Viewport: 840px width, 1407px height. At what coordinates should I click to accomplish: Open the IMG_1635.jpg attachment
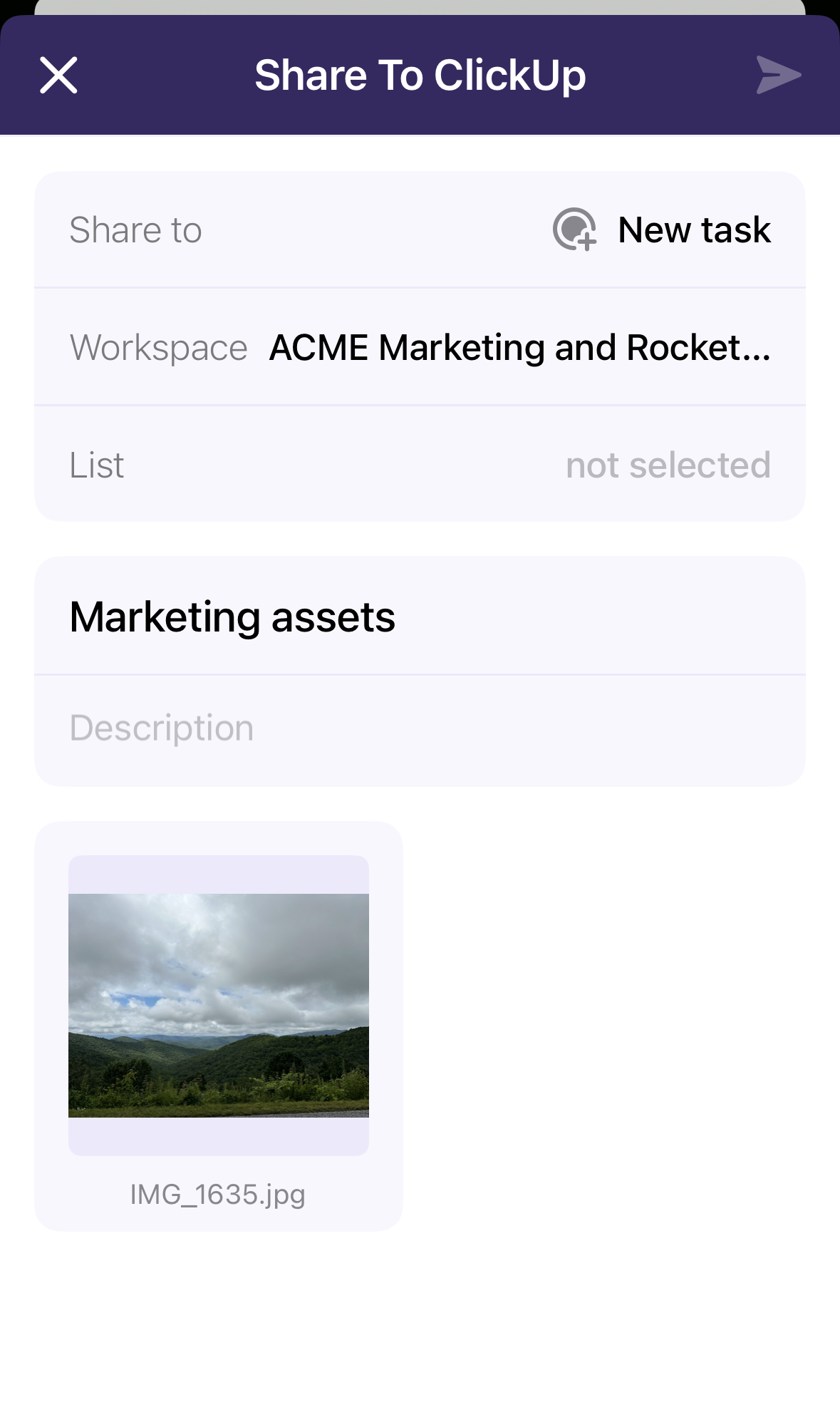click(x=219, y=1005)
